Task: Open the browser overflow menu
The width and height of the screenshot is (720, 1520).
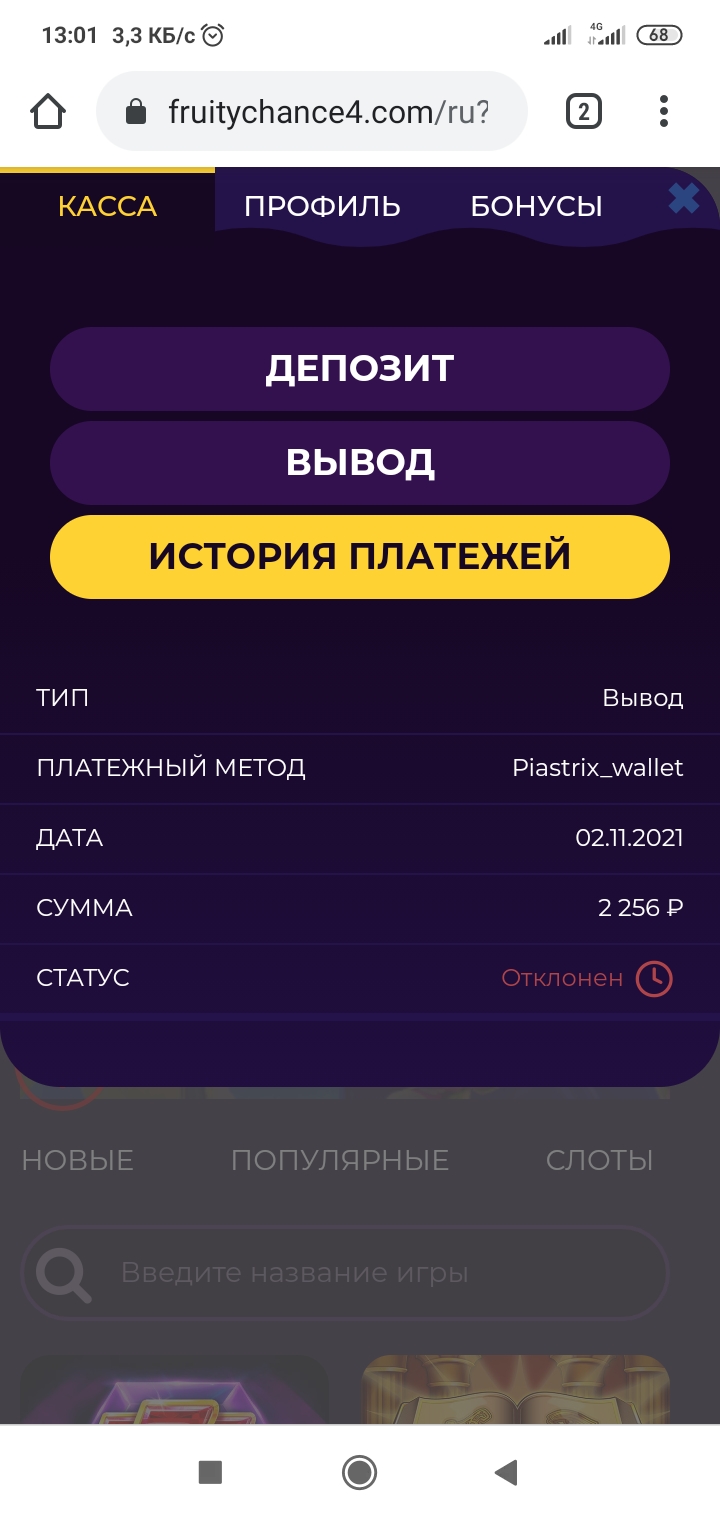Action: pyautogui.click(x=664, y=112)
